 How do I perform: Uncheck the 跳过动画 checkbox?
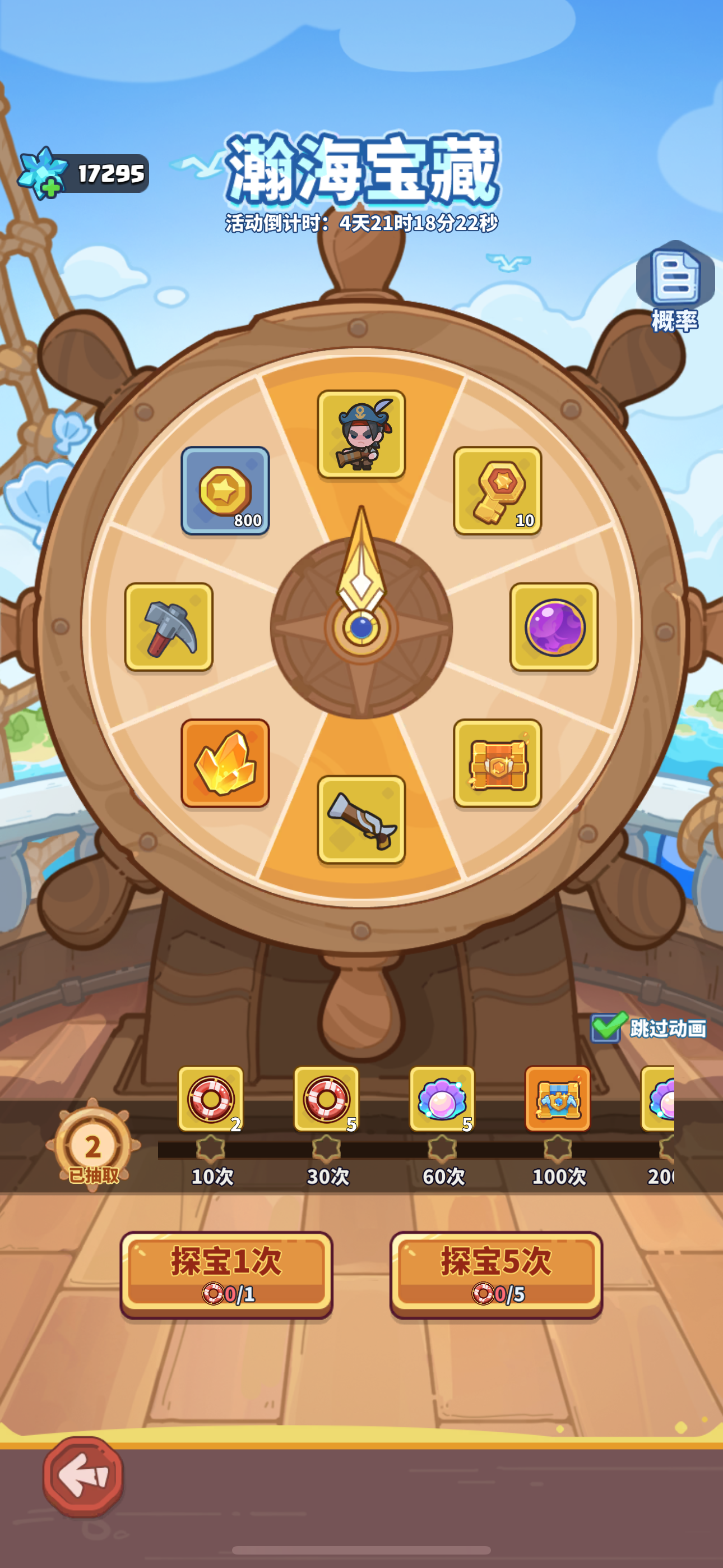[606, 1027]
